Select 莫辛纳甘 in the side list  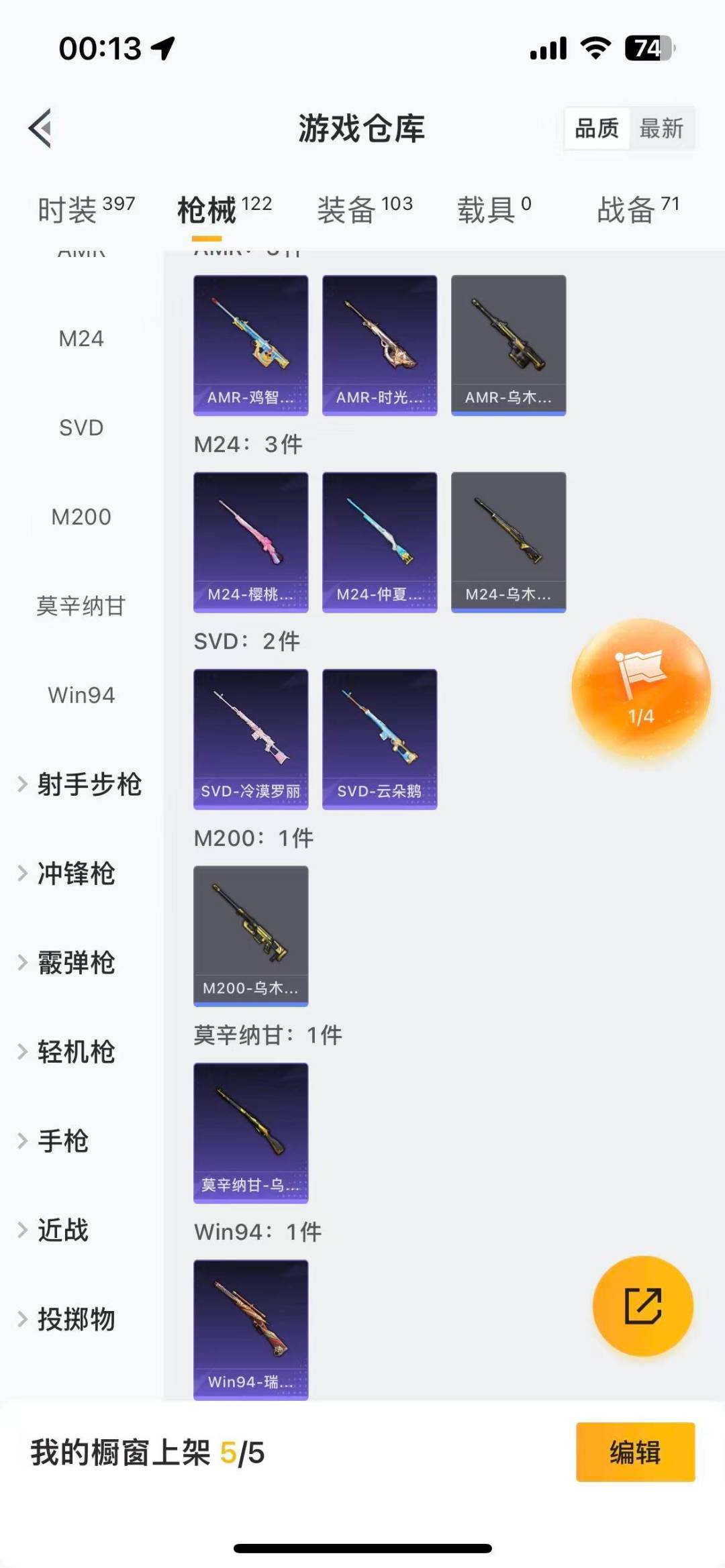point(81,606)
